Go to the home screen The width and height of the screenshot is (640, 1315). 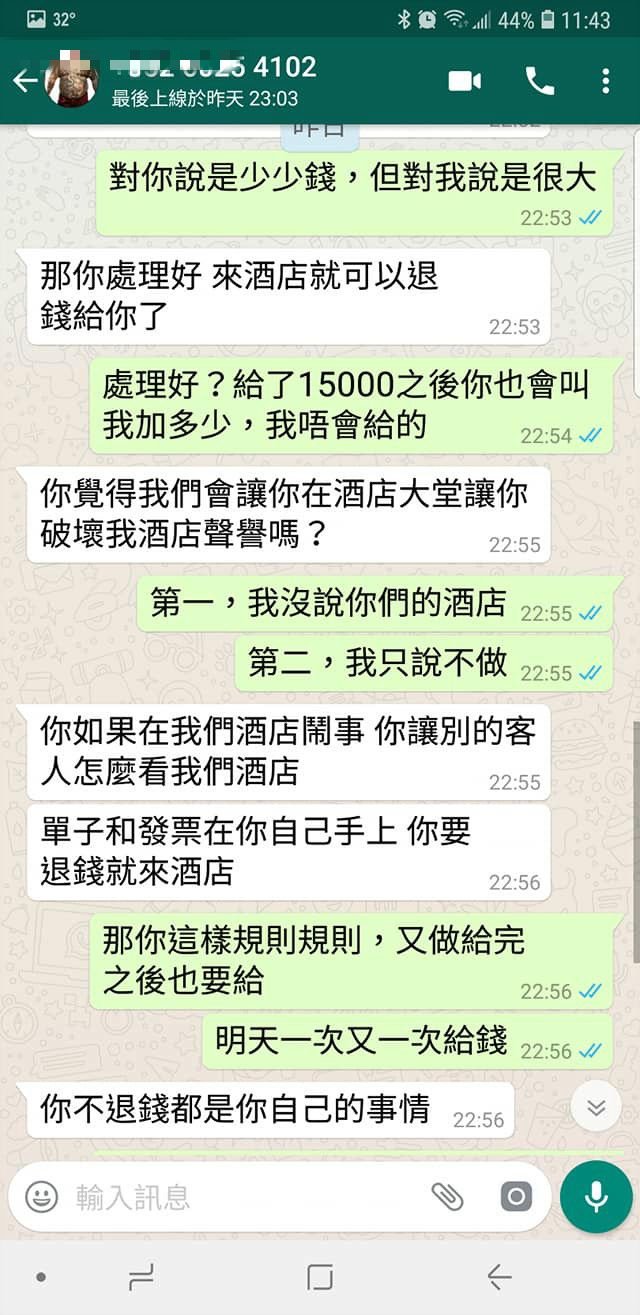(x=320, y=1277)
